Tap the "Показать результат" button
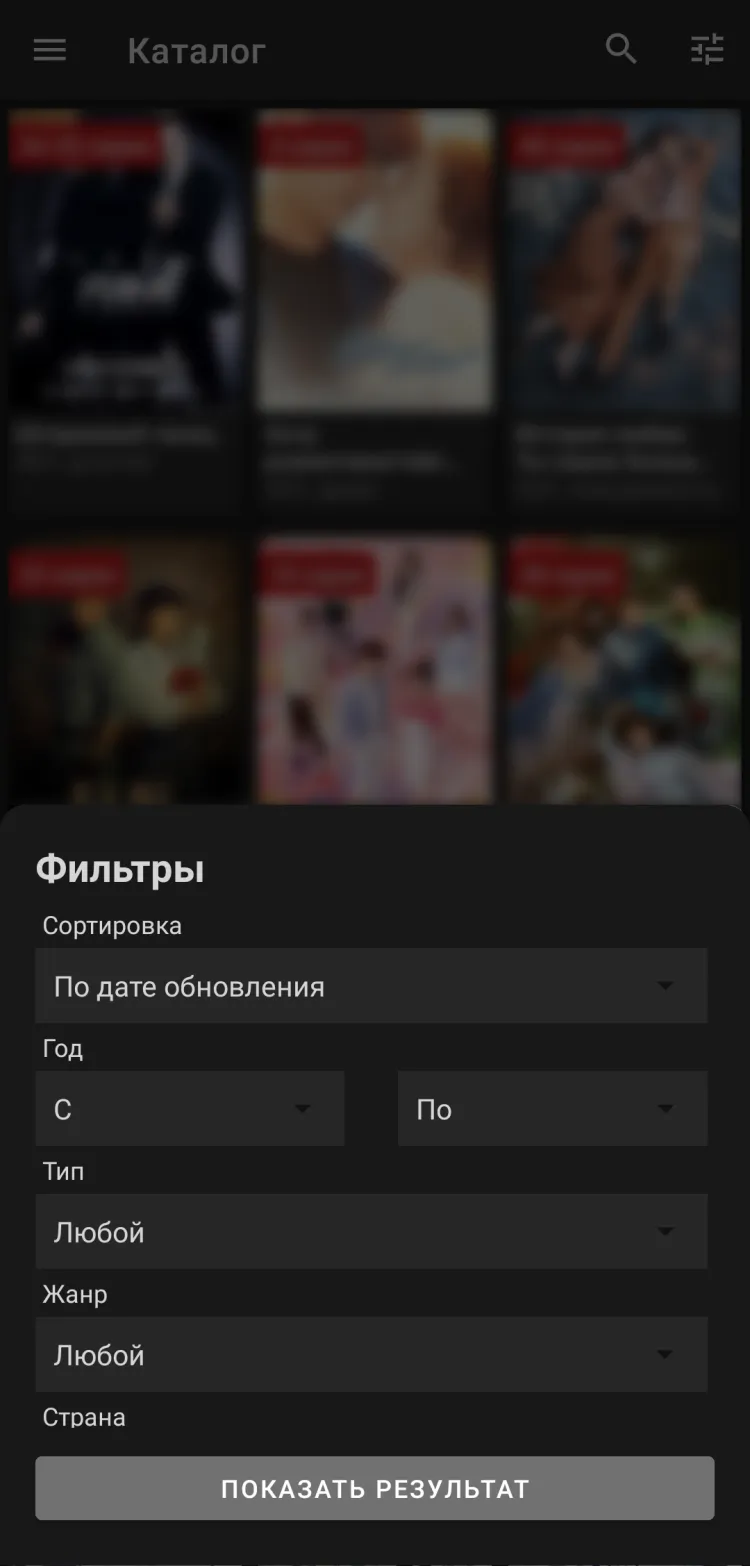750x1566 pixels. point(374,1488)
